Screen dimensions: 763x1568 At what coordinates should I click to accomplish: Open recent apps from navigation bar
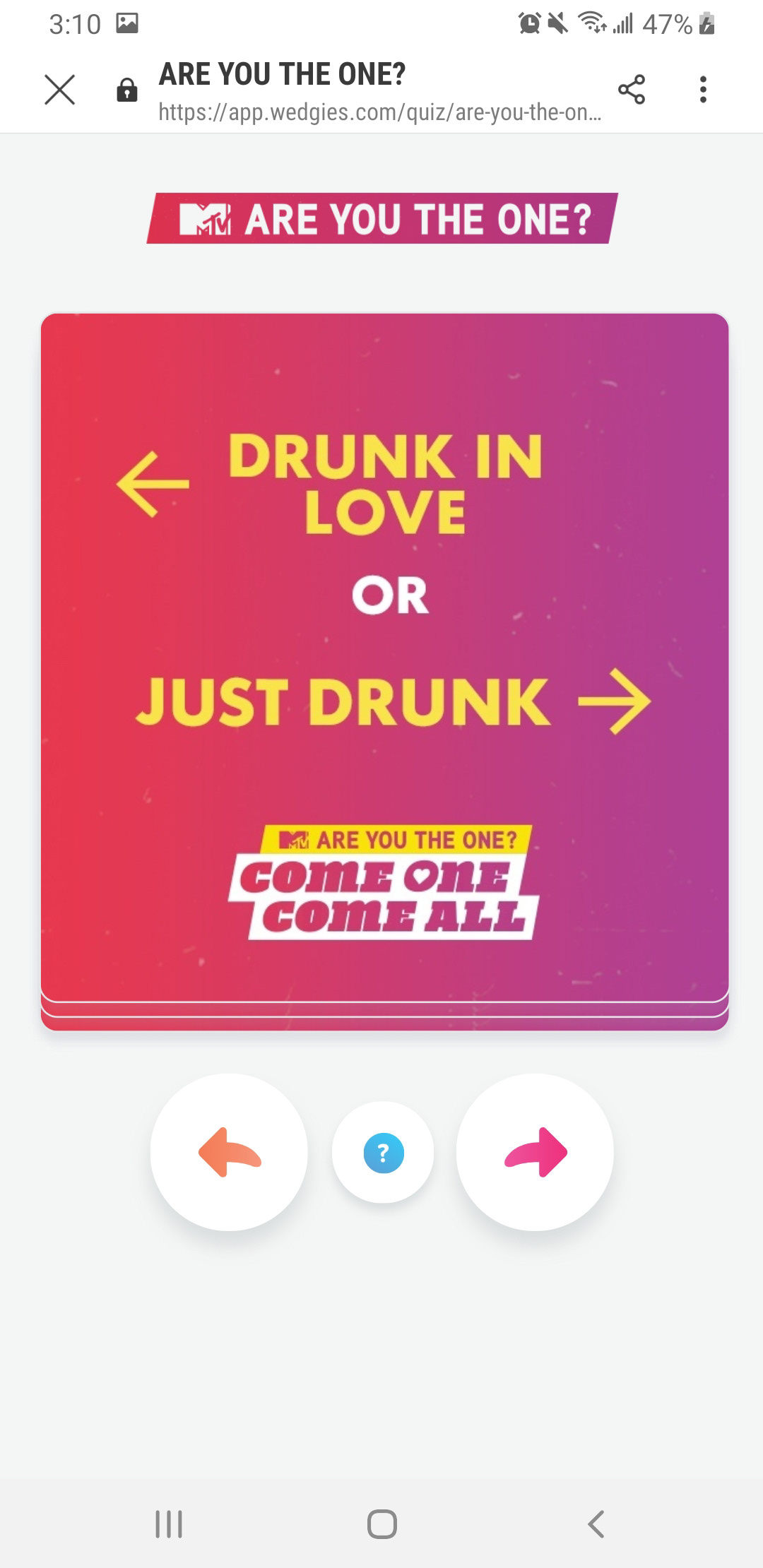pos(169,1524)
